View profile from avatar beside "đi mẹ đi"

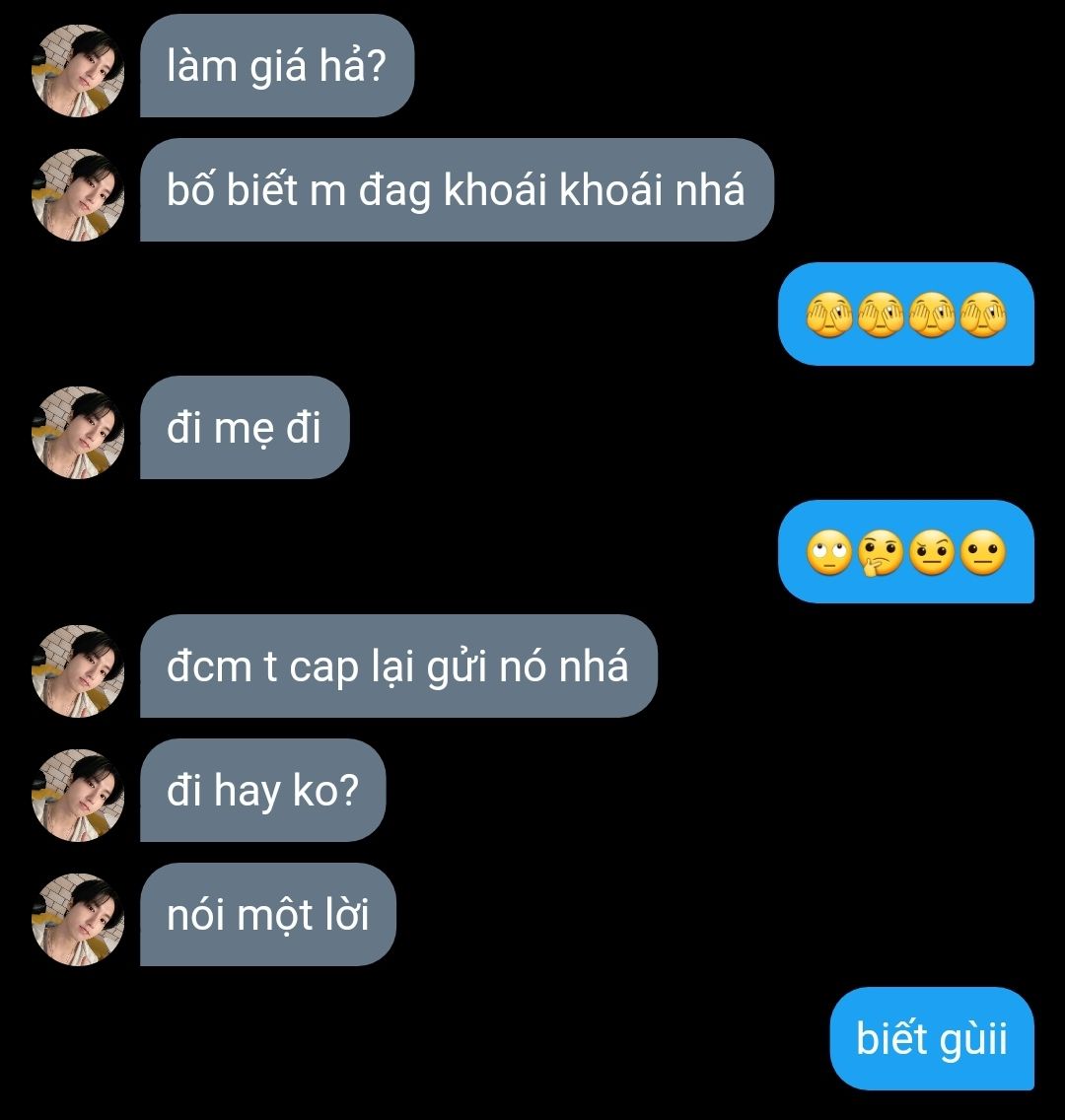(79, 433)
